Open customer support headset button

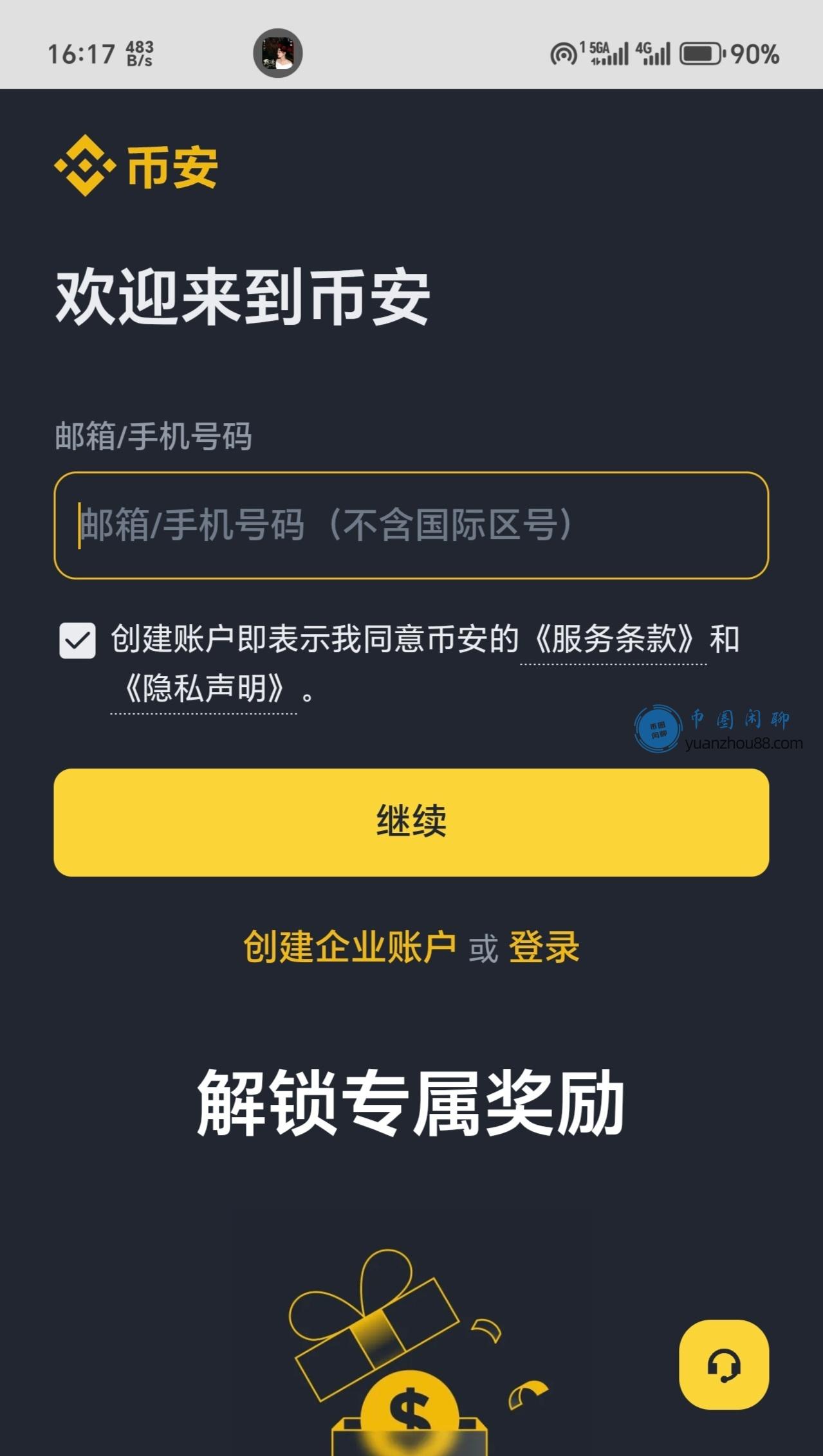[x=723, y=1364]
